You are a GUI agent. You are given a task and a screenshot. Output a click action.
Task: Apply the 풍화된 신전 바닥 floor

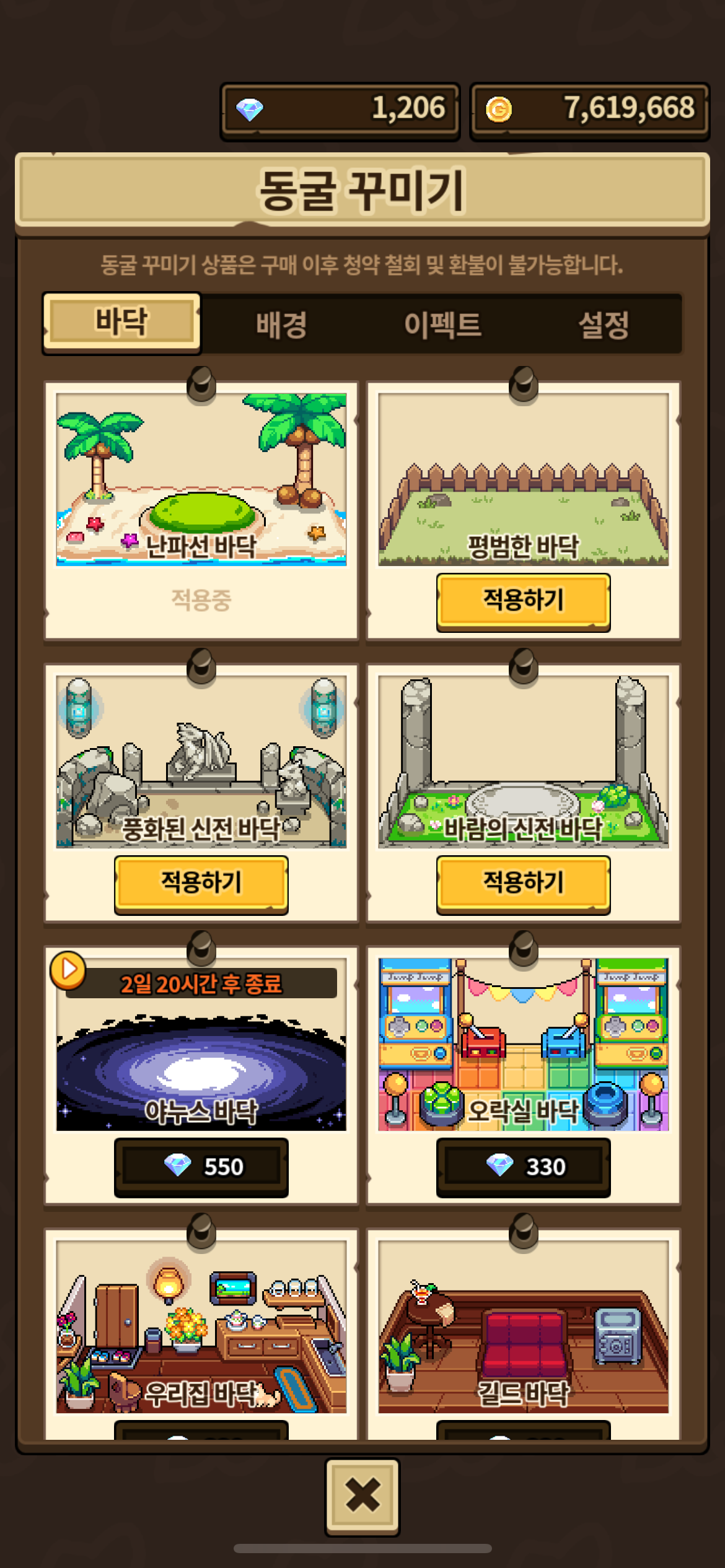[201, 883]
